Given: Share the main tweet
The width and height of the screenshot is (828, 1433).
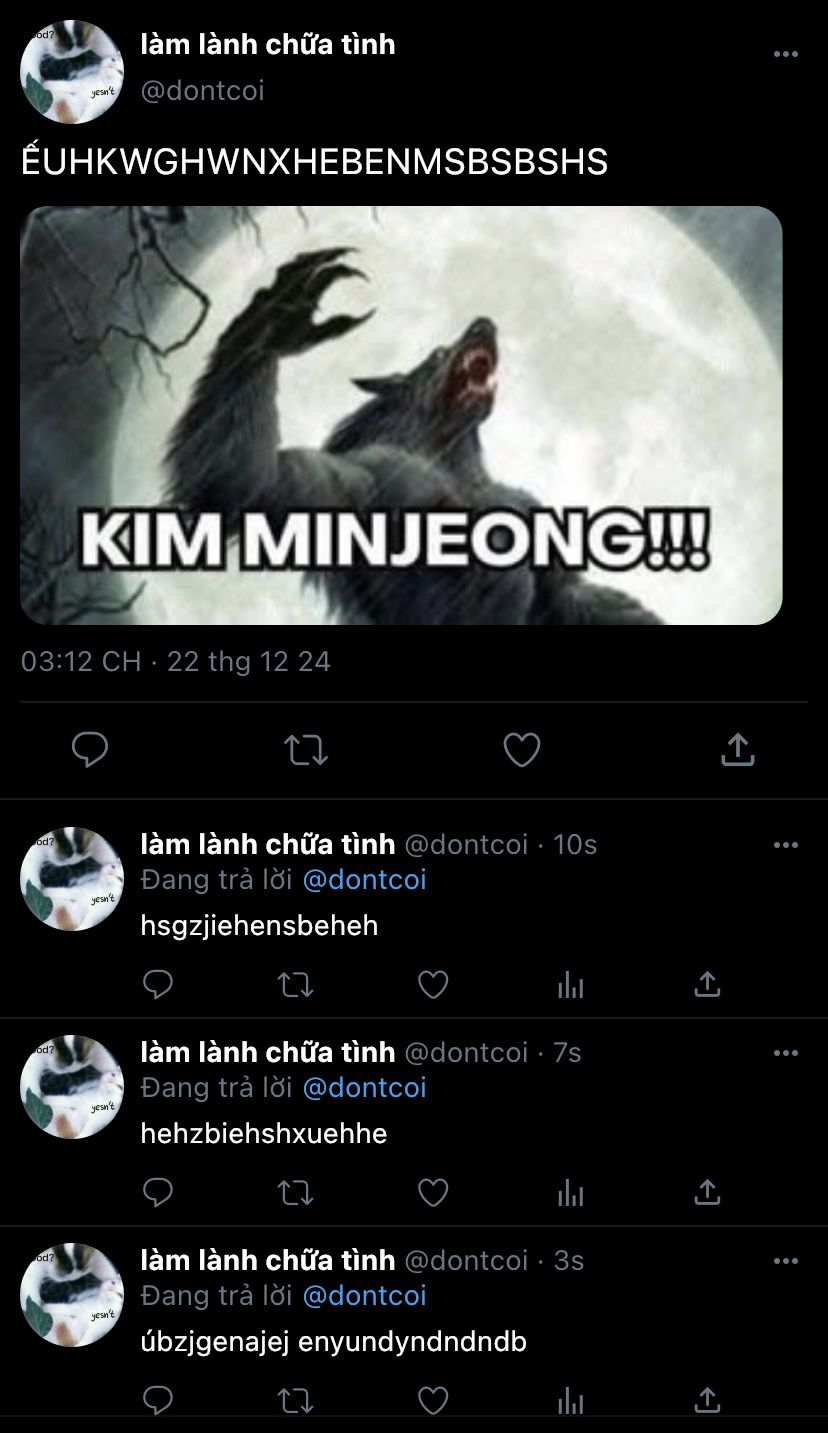Looking at the screenshot, I should [737, 749].
